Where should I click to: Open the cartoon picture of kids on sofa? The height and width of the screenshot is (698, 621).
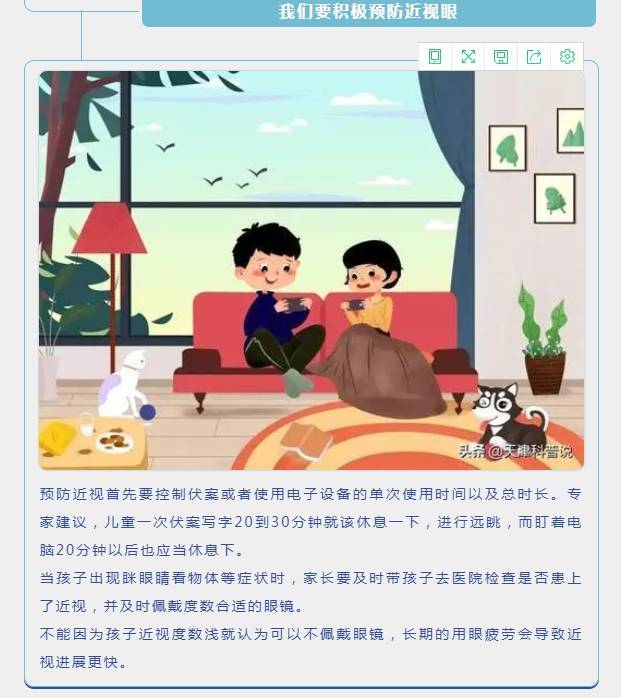click(311, 270)
